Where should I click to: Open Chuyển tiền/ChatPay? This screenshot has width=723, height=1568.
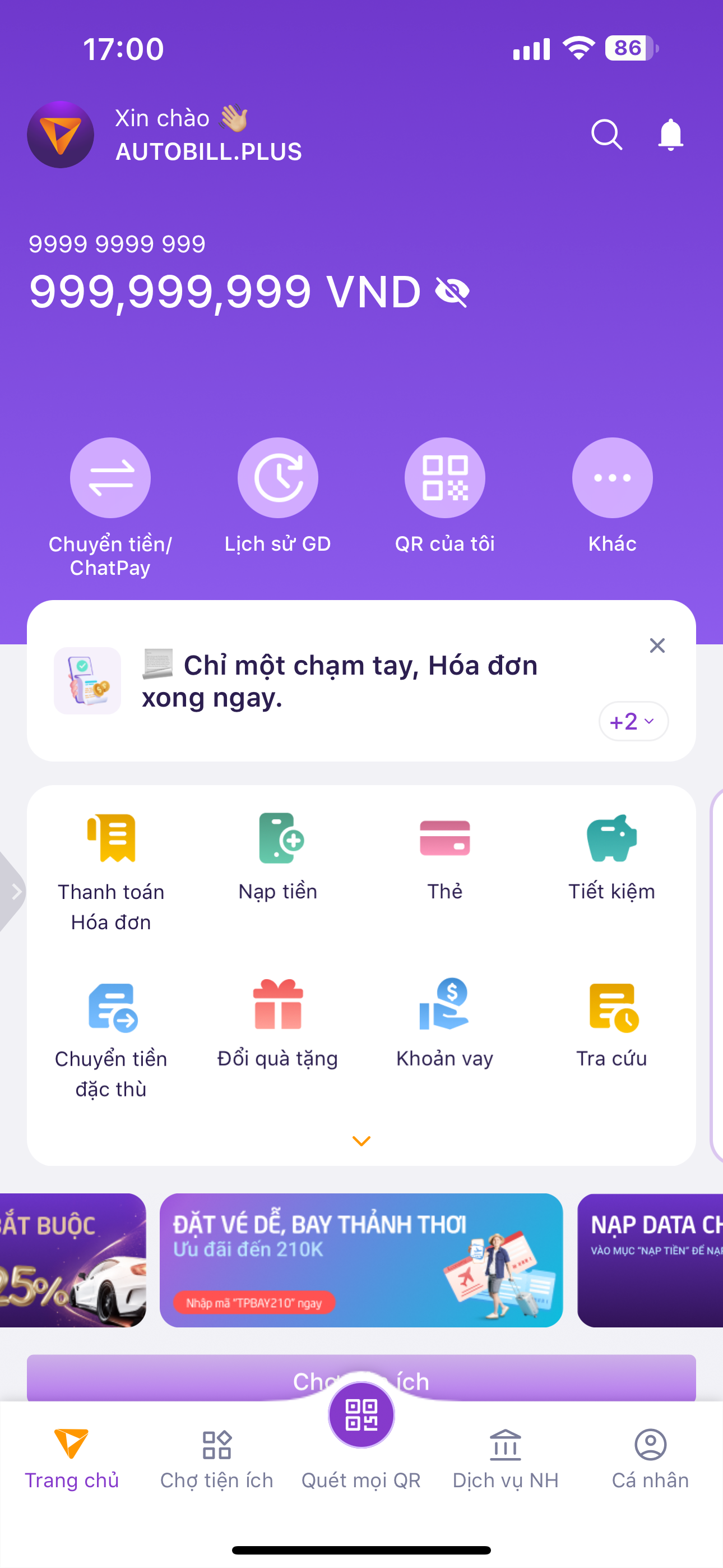(x=110, y=478)
